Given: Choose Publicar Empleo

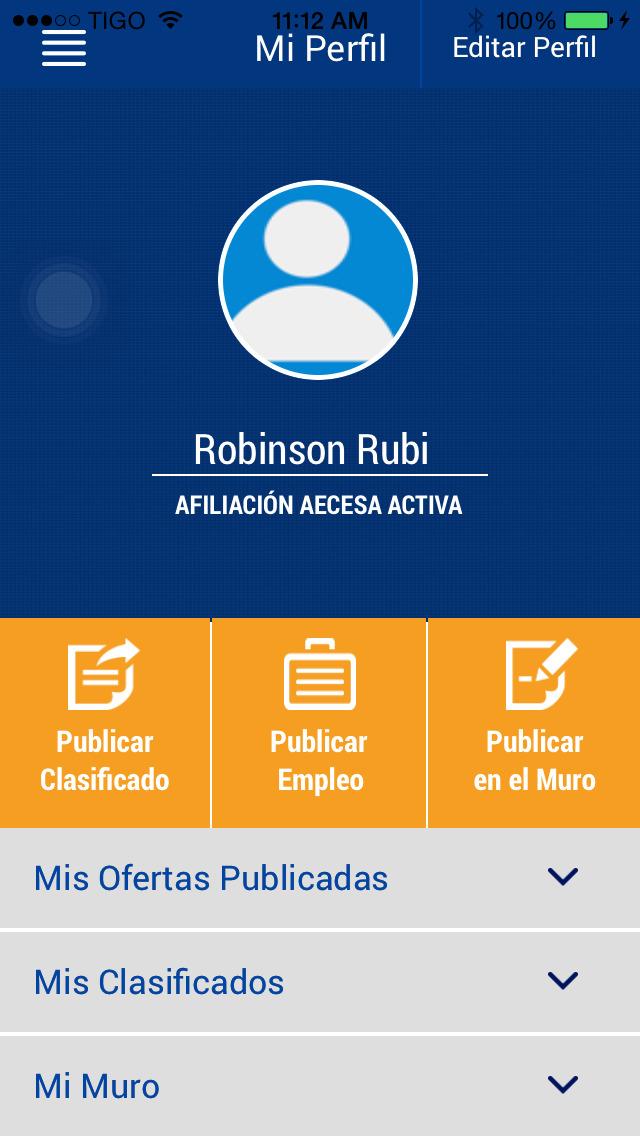Looking at the screenshot, I should [x=319, y=723].
